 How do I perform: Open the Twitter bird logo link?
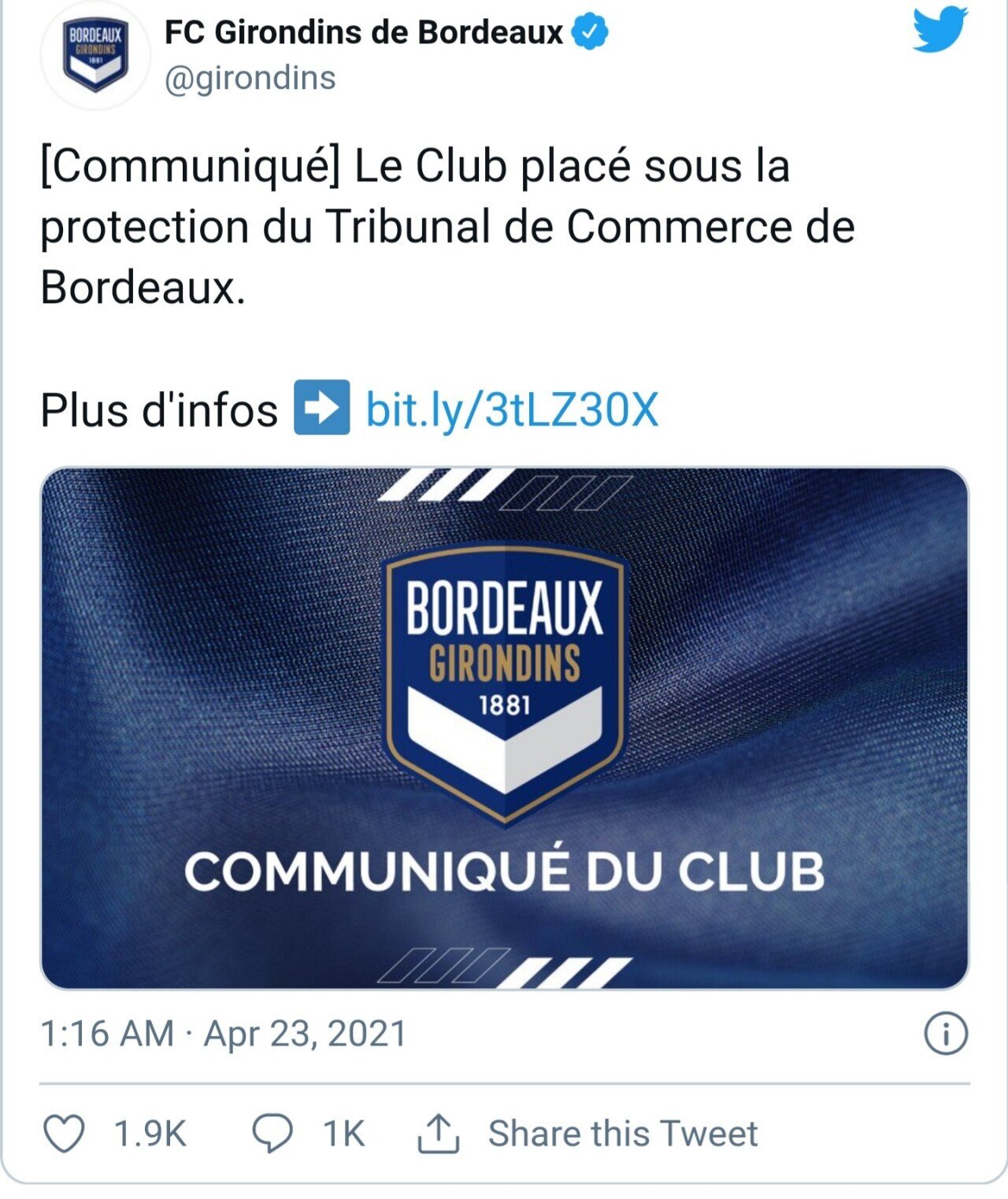pos(939,31)
